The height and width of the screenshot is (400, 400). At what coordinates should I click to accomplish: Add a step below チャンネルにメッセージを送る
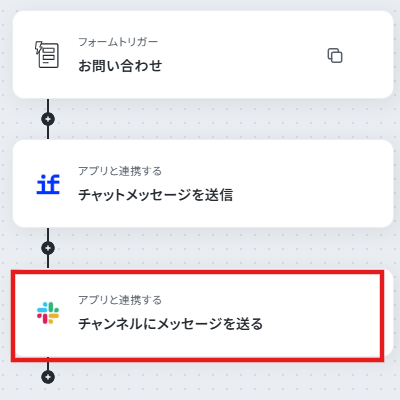[x=48, y=377]
